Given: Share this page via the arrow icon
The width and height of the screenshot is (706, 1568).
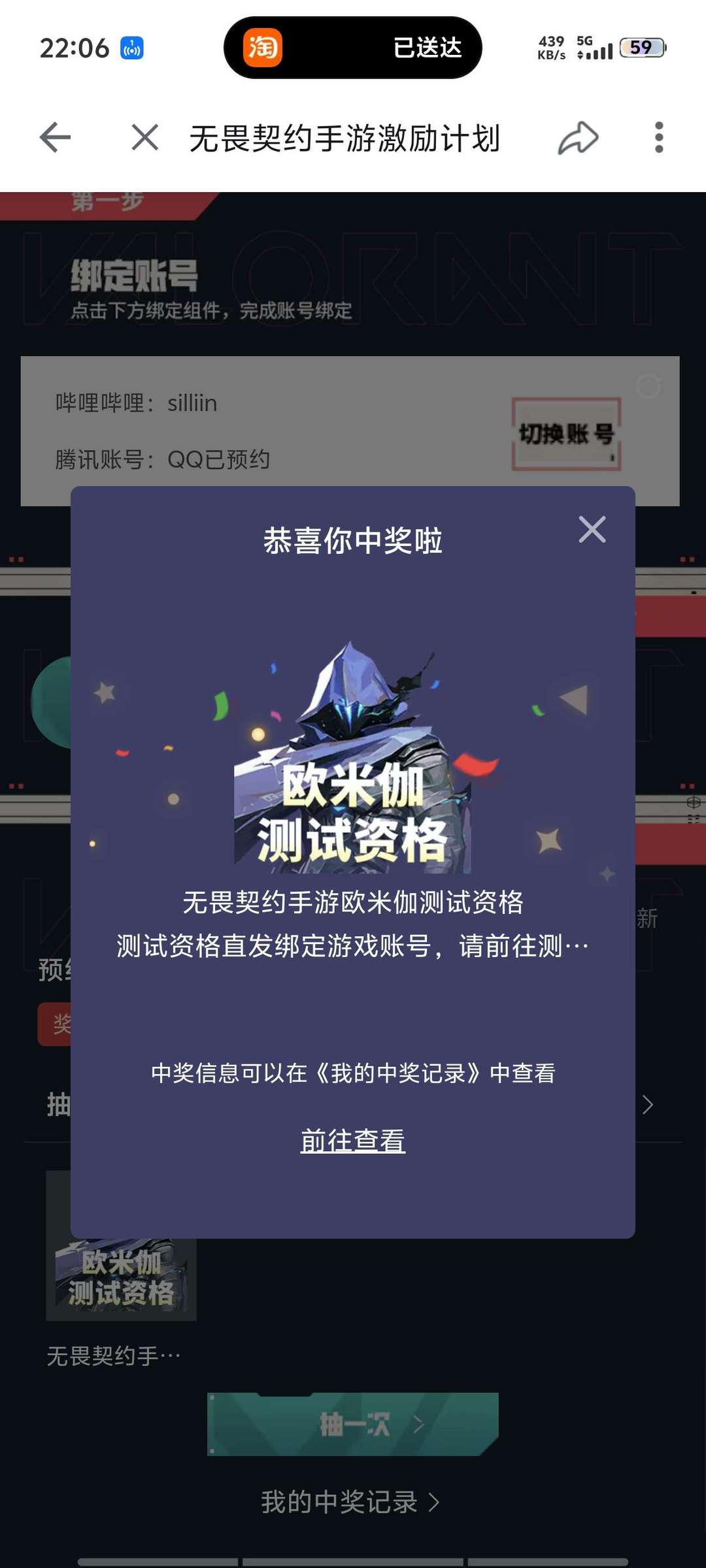Looking at the screenshot, I should (x=578, y=138).
